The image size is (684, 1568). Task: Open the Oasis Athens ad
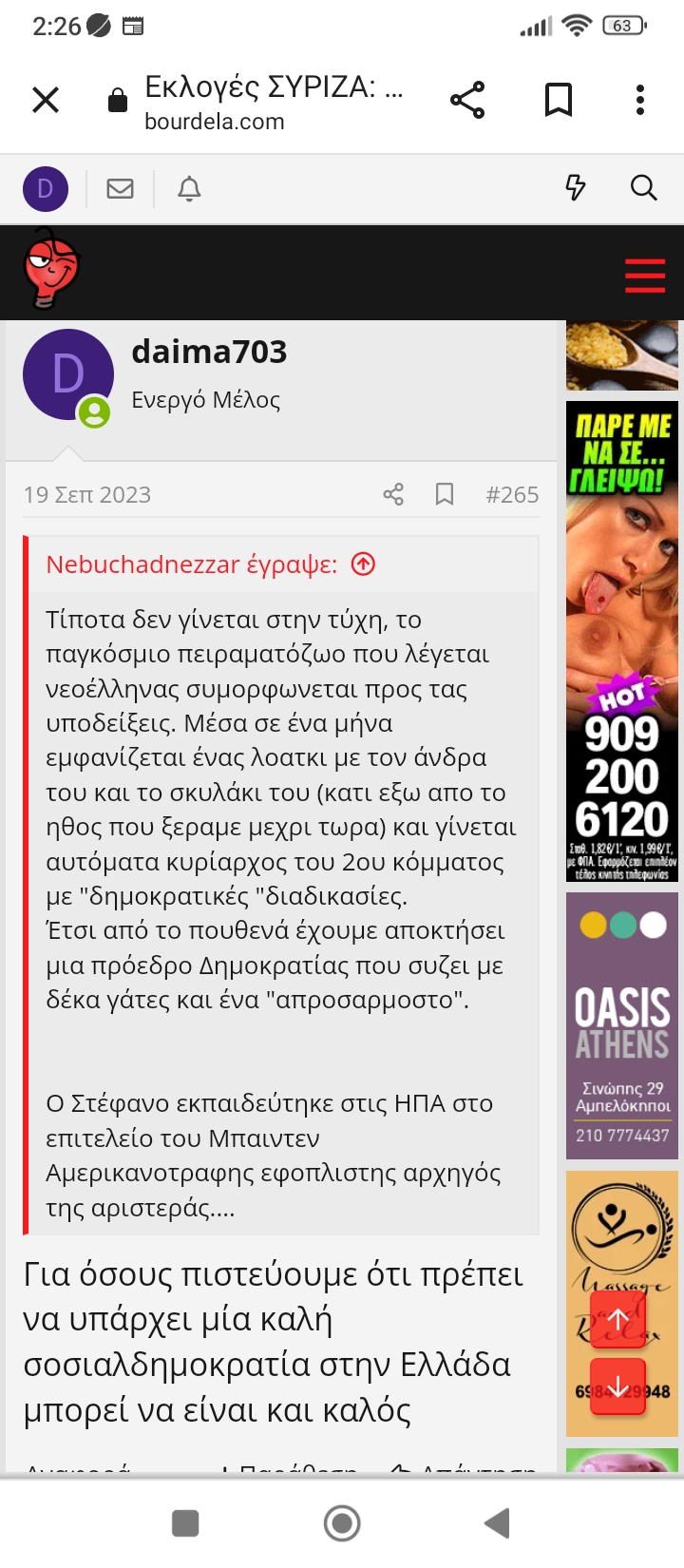point(622,1026)
